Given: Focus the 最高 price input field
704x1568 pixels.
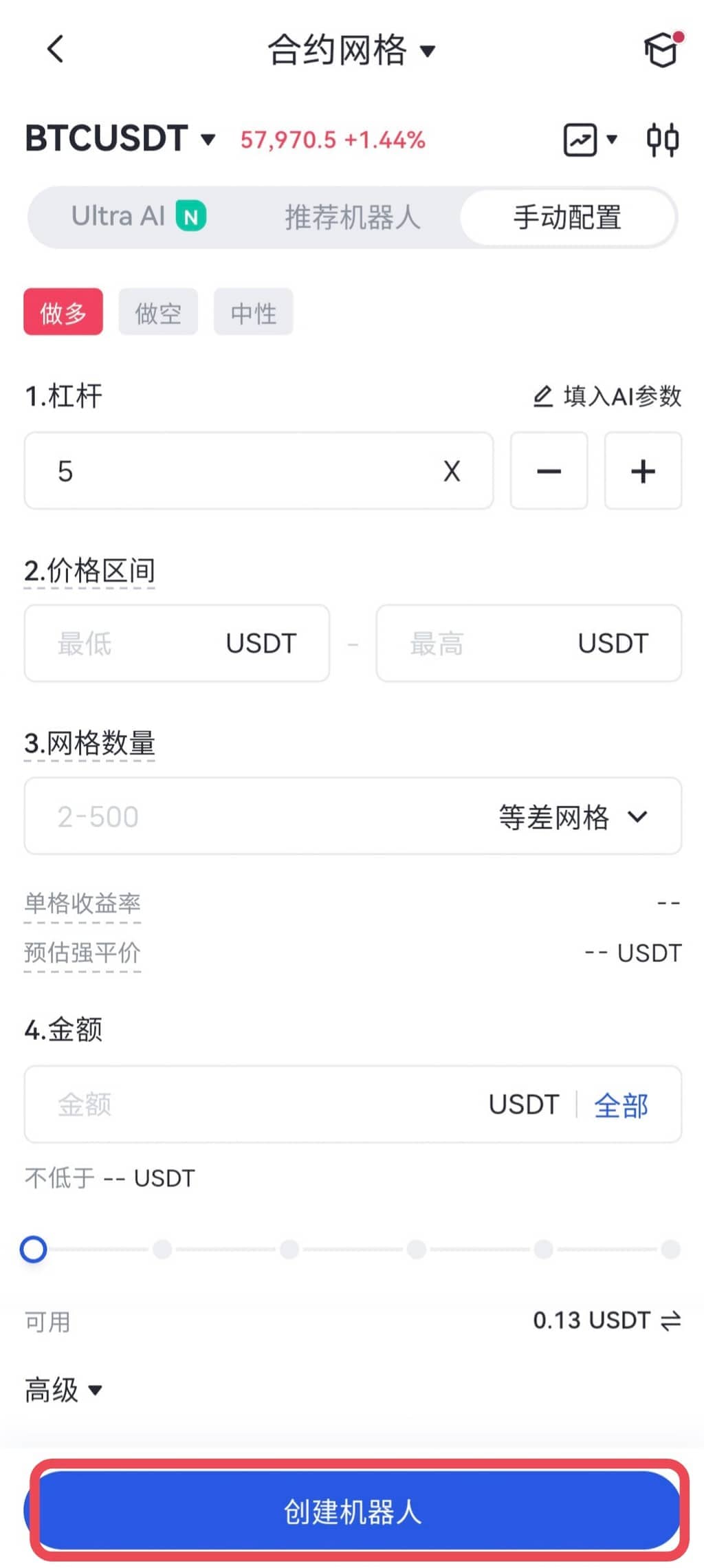Looking at the screenshot, I should [488, 644].
